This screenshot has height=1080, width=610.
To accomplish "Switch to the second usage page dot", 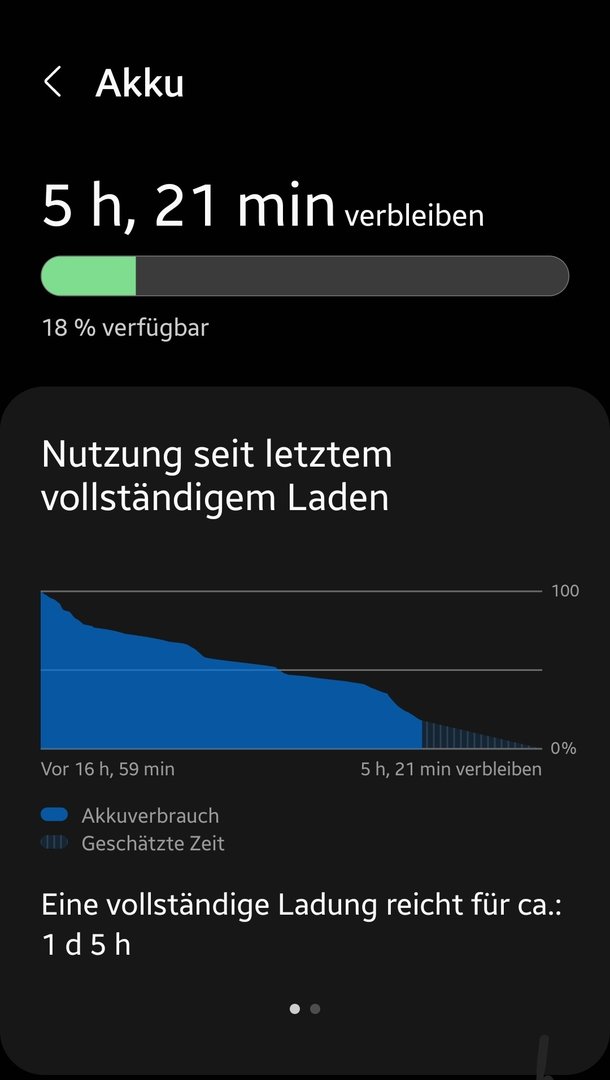I will coord(315,1009).
